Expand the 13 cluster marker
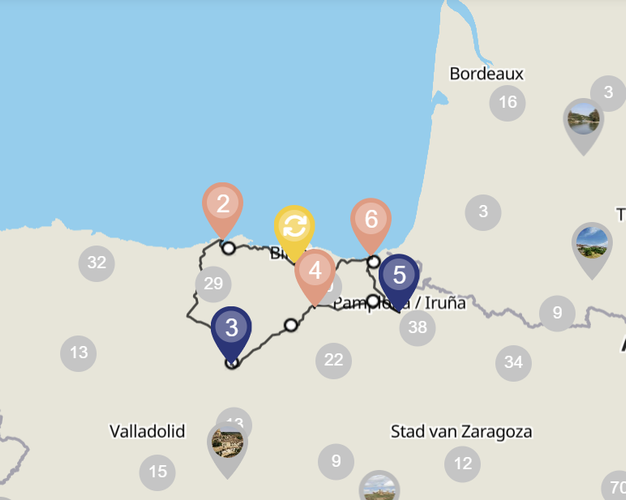Screen dimensions: 626x500 [x=78, y=352]
